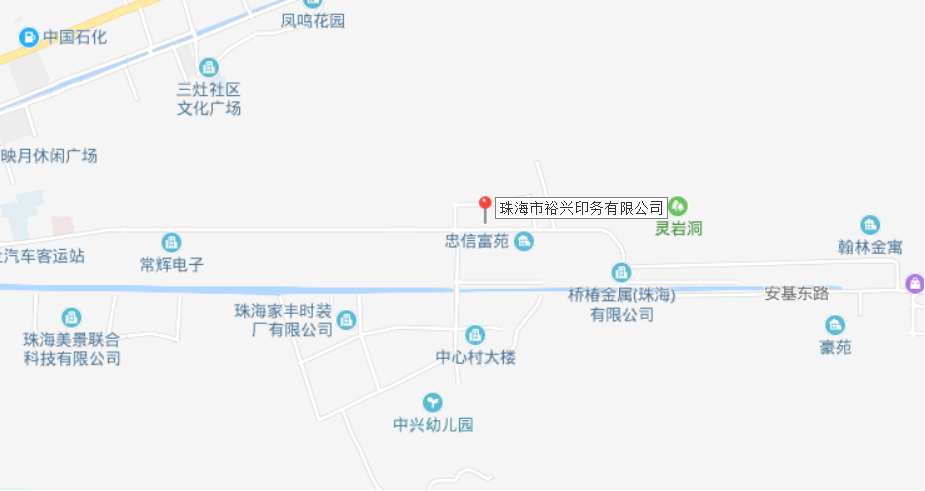Open the 中国石化 gas station marker
This screenshot has width=925, height=491.
[x=29, y=37]
